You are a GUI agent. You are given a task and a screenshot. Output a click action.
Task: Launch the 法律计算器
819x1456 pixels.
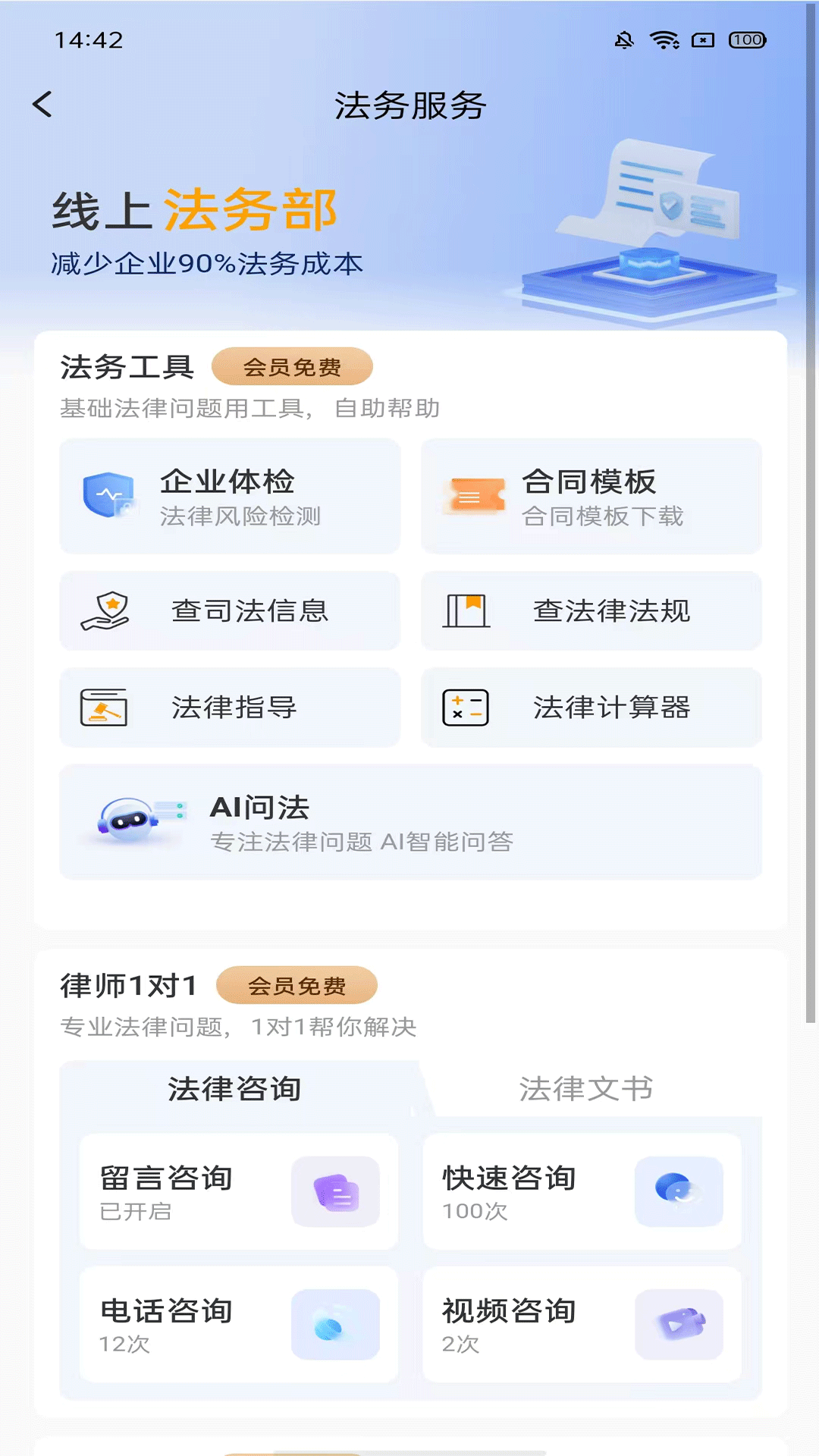[x=591, y=708]
